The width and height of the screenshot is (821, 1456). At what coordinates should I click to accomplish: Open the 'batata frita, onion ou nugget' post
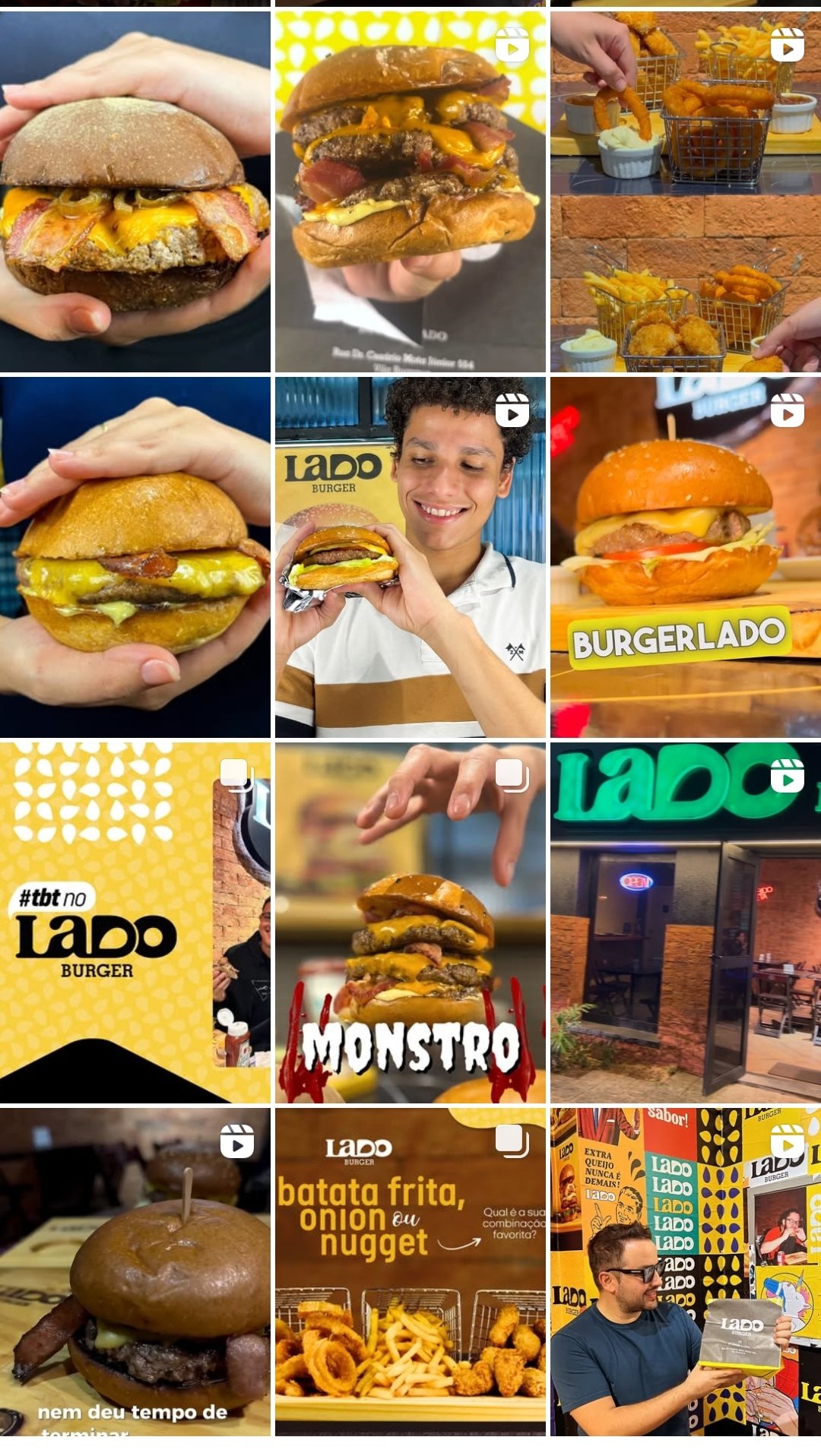pos(410,1272)
